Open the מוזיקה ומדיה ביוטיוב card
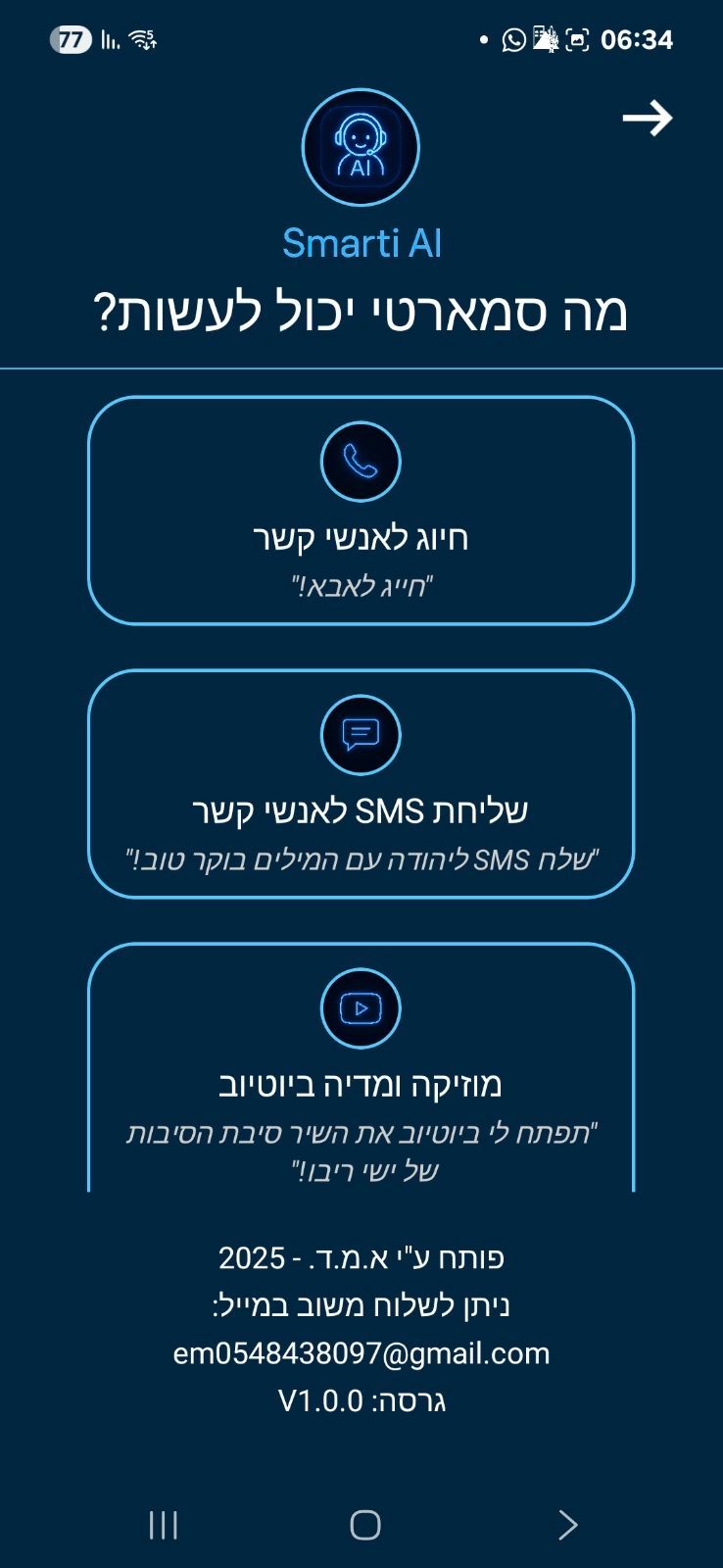 [x=361, y=1068]
